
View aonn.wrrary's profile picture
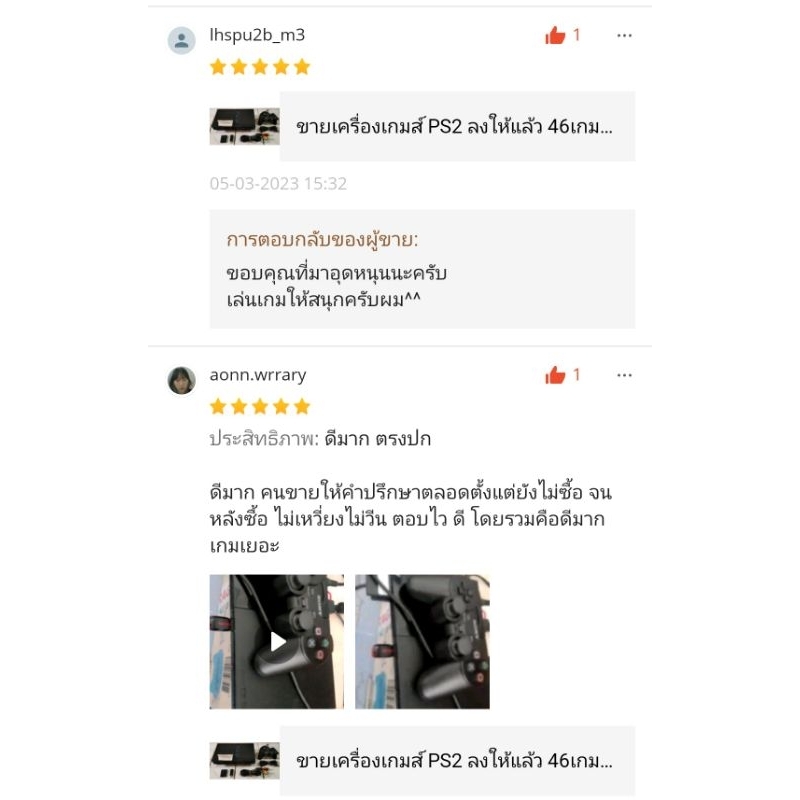click(x=182, y=380)
